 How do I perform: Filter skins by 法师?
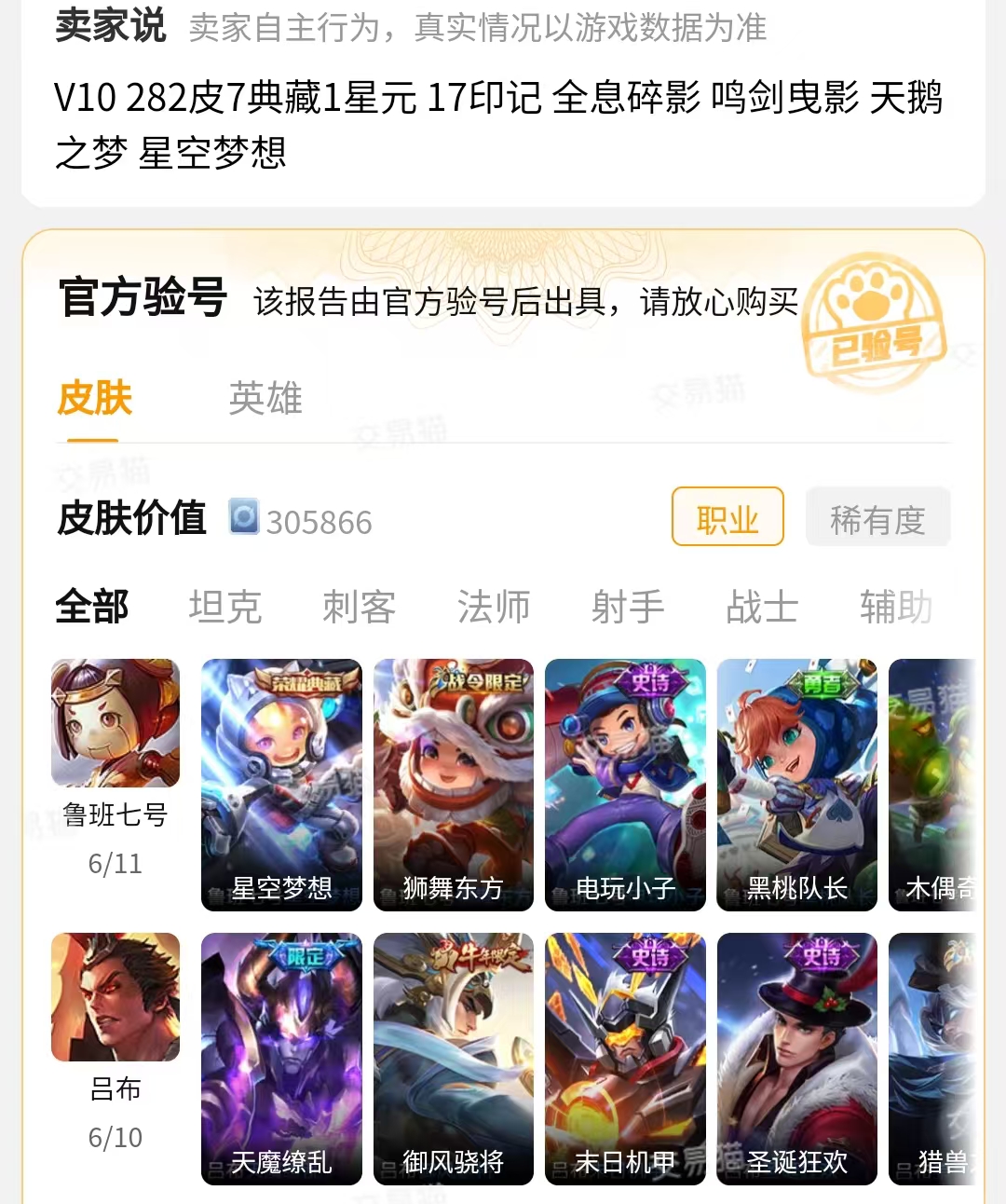pyautogui.click(x=493, y=608)
